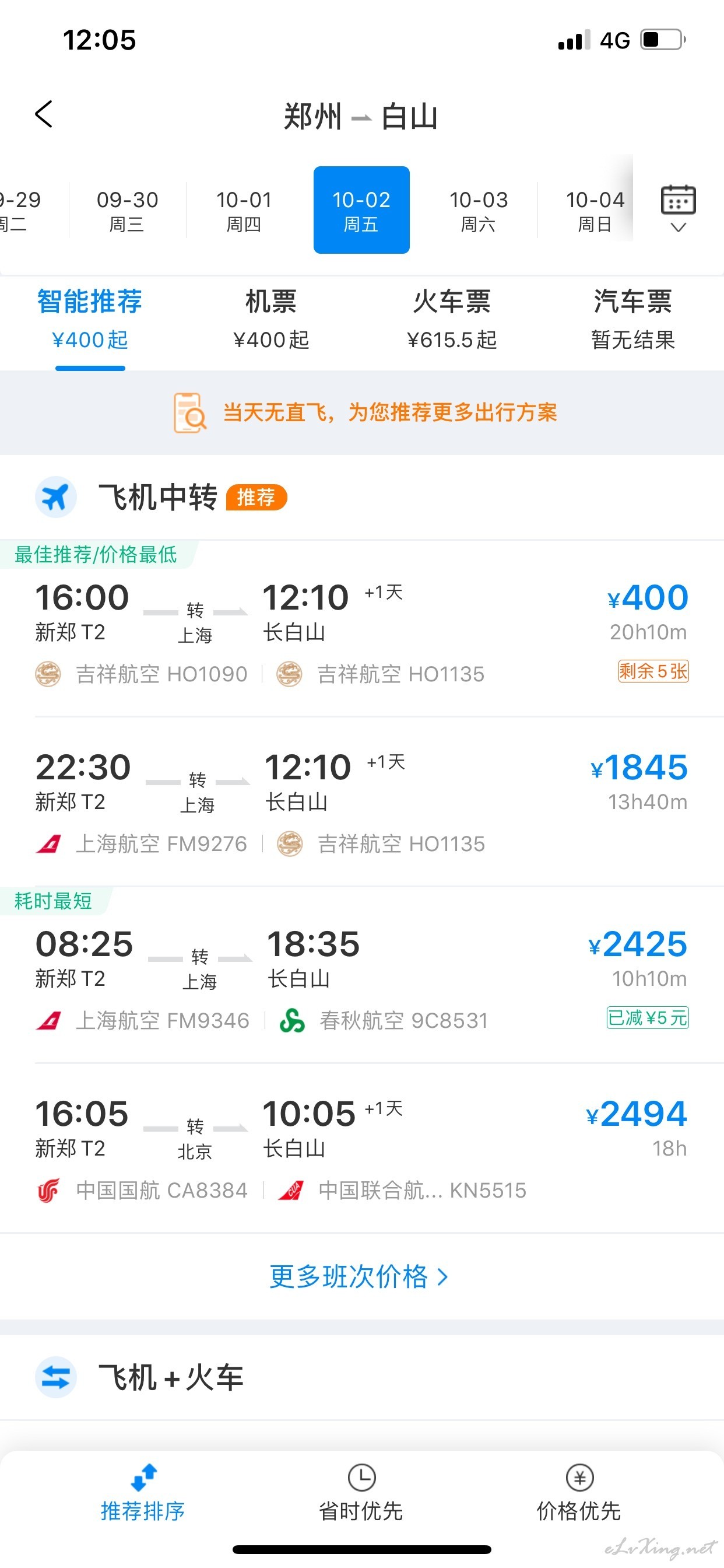
Task: Open the calendar date picker
Action: point(678,209)
